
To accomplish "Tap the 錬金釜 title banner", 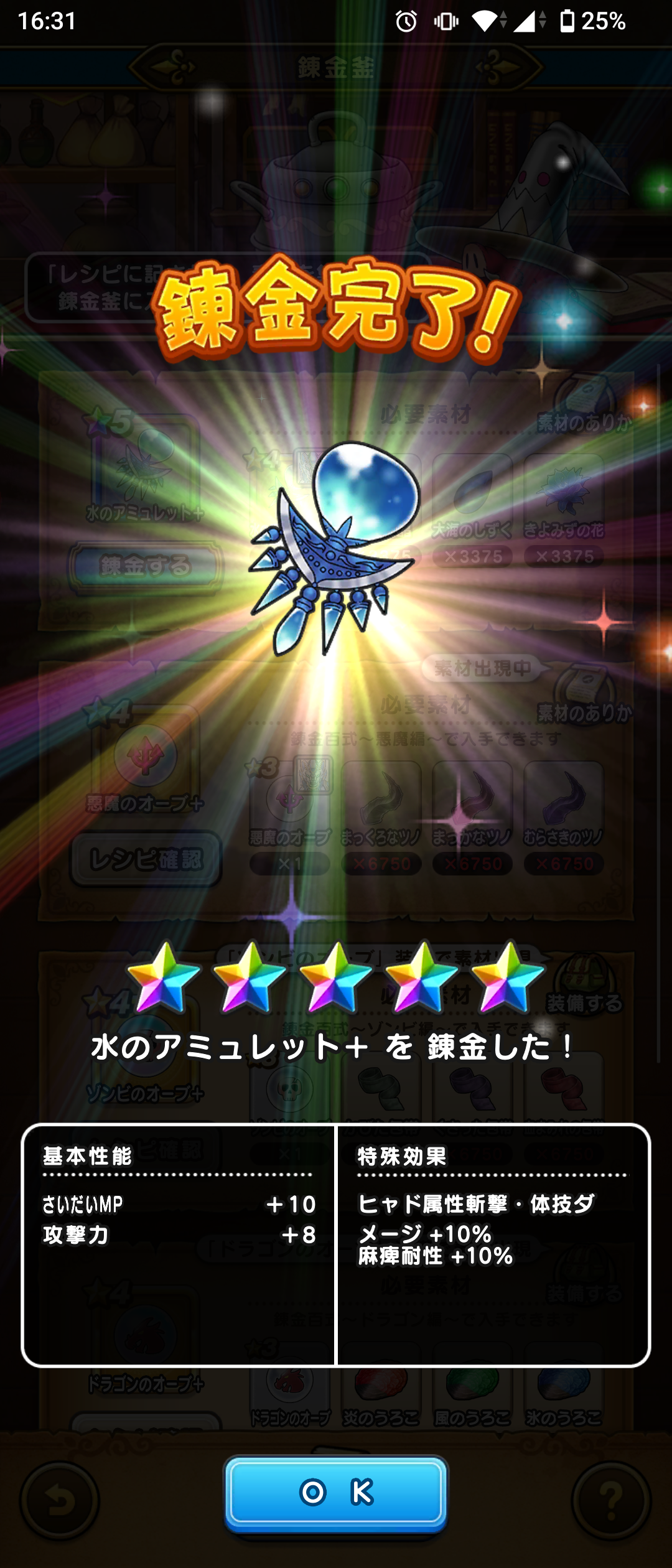I will (x=336, y=65).
